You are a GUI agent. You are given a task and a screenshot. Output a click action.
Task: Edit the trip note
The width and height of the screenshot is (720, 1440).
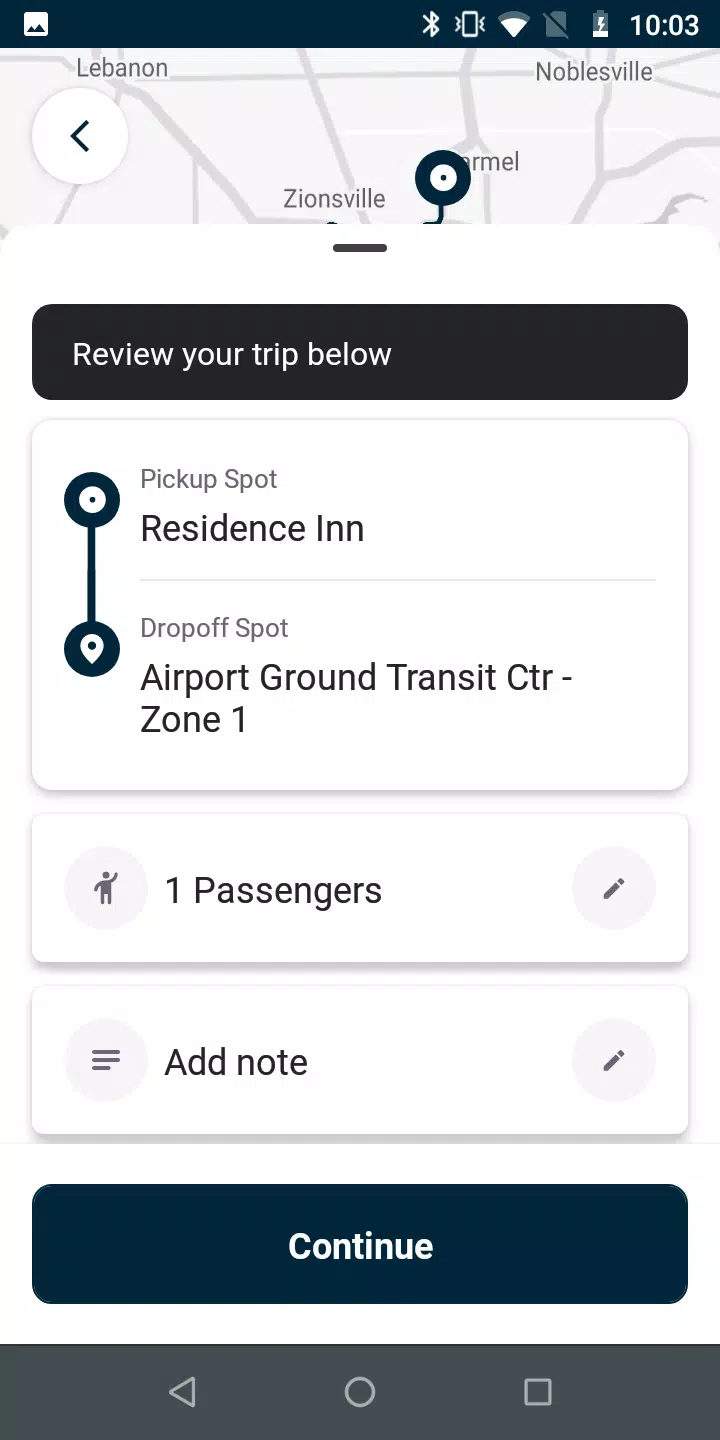[613, 1060]
